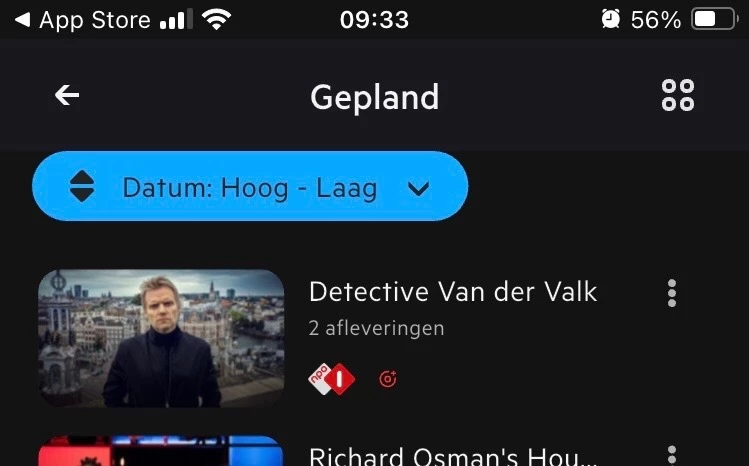Open the Datum: Hoog - Laag sort dropdown
Image resolution: width=749 pixels, height=466 pixels.
[250, 187]
